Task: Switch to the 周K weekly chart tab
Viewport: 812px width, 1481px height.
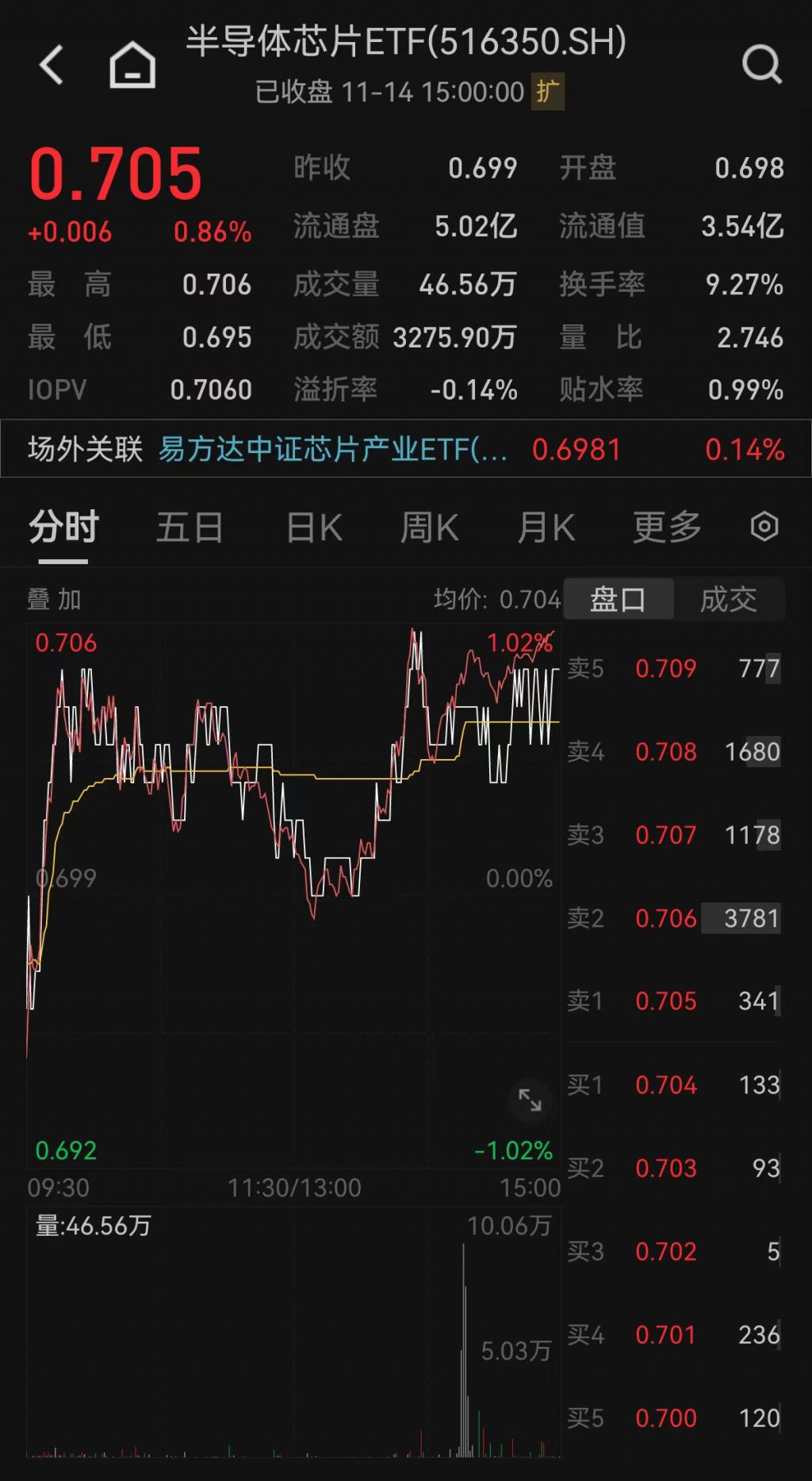Action: [428, 527]
